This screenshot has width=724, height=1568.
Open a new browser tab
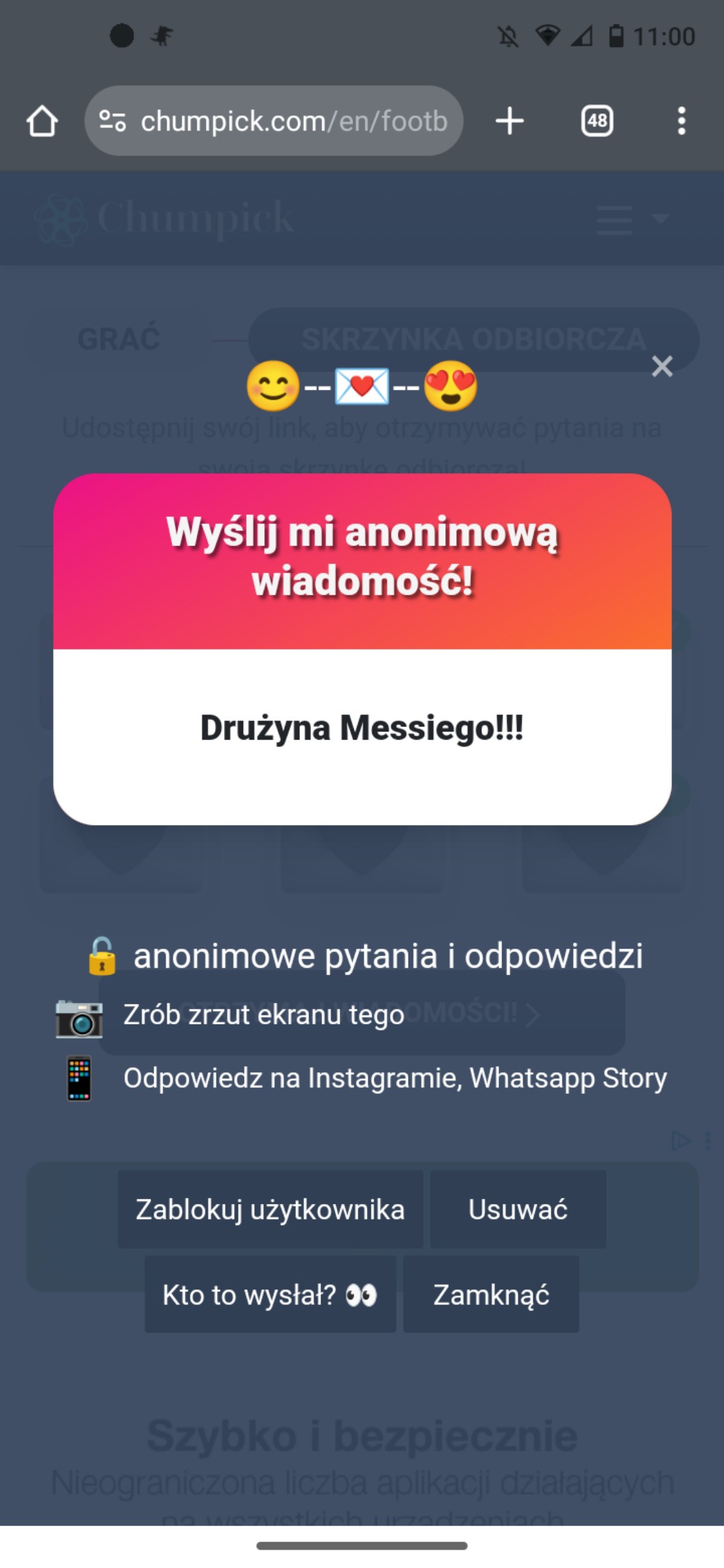510,122
